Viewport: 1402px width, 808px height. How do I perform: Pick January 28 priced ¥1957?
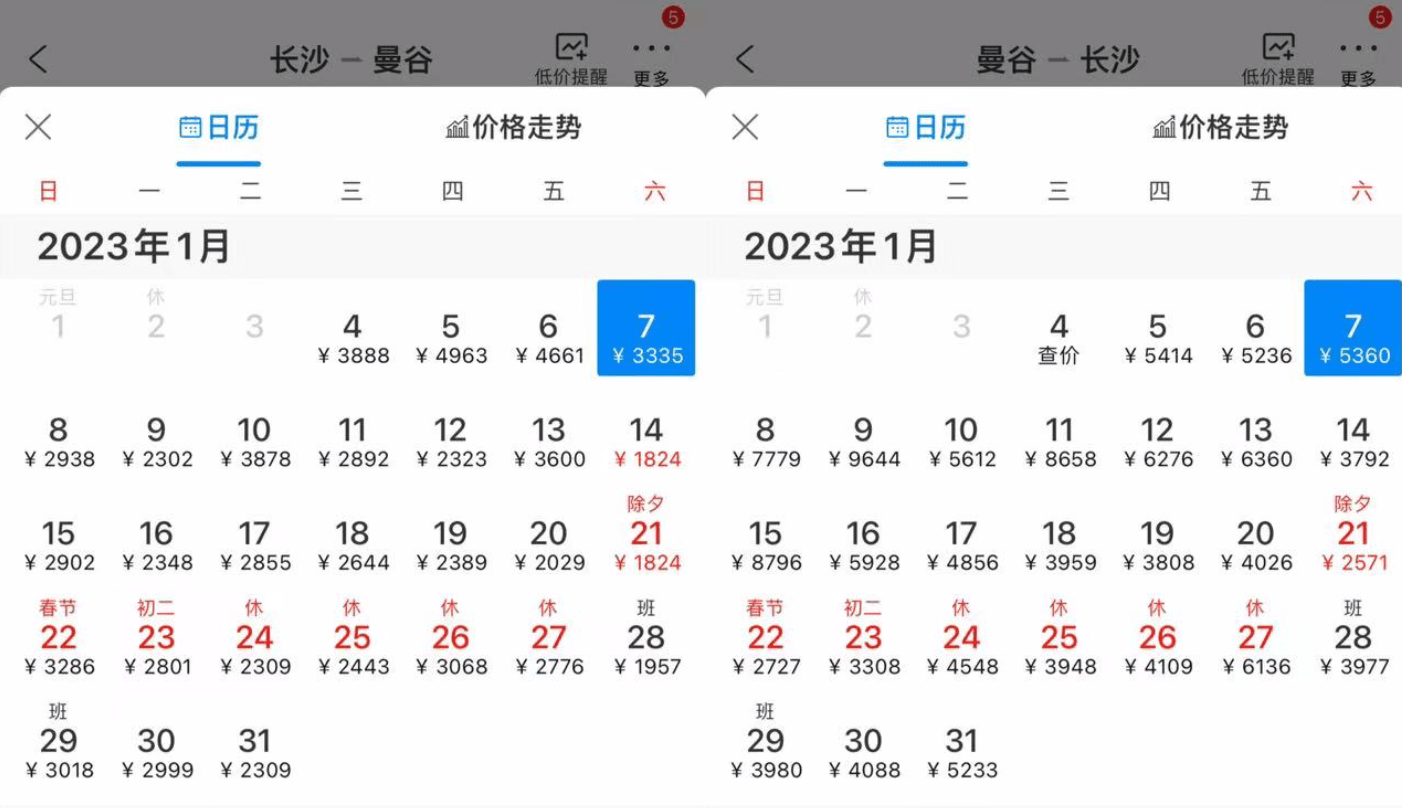point(646,649)
